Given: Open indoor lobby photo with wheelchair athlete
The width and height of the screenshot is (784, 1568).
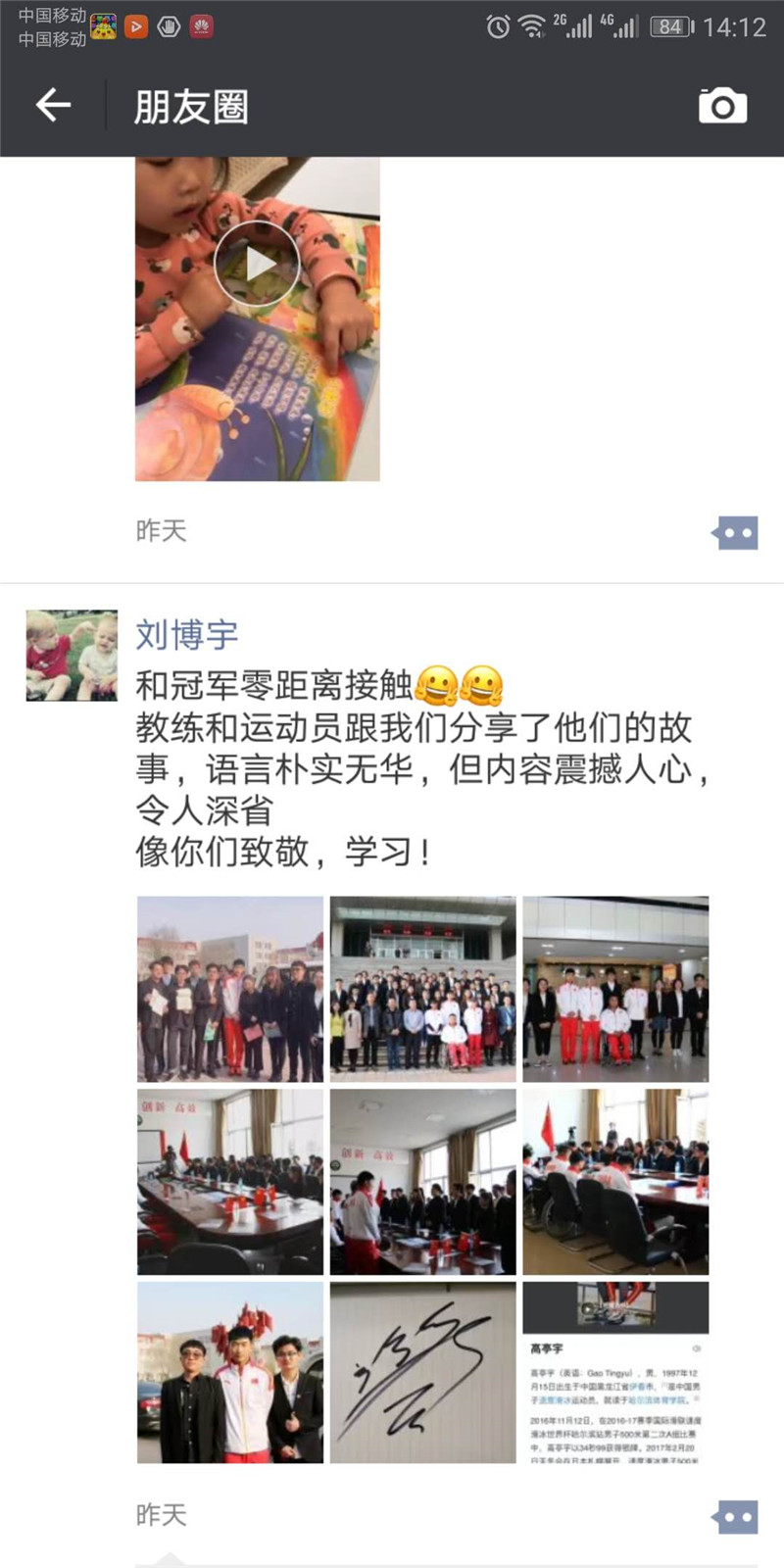Looking at the screenshot, I should point(614,989).
